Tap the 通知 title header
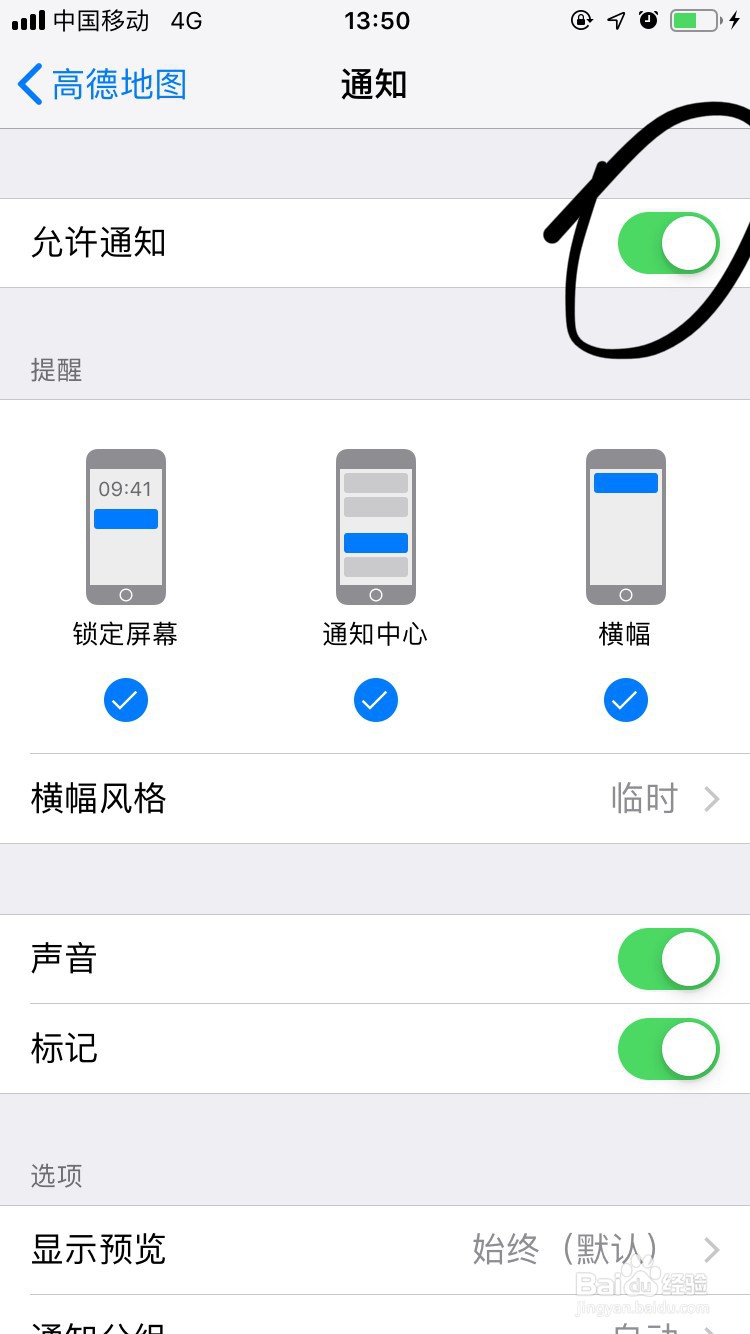The image size is (750, 1334). coord(373,84)
